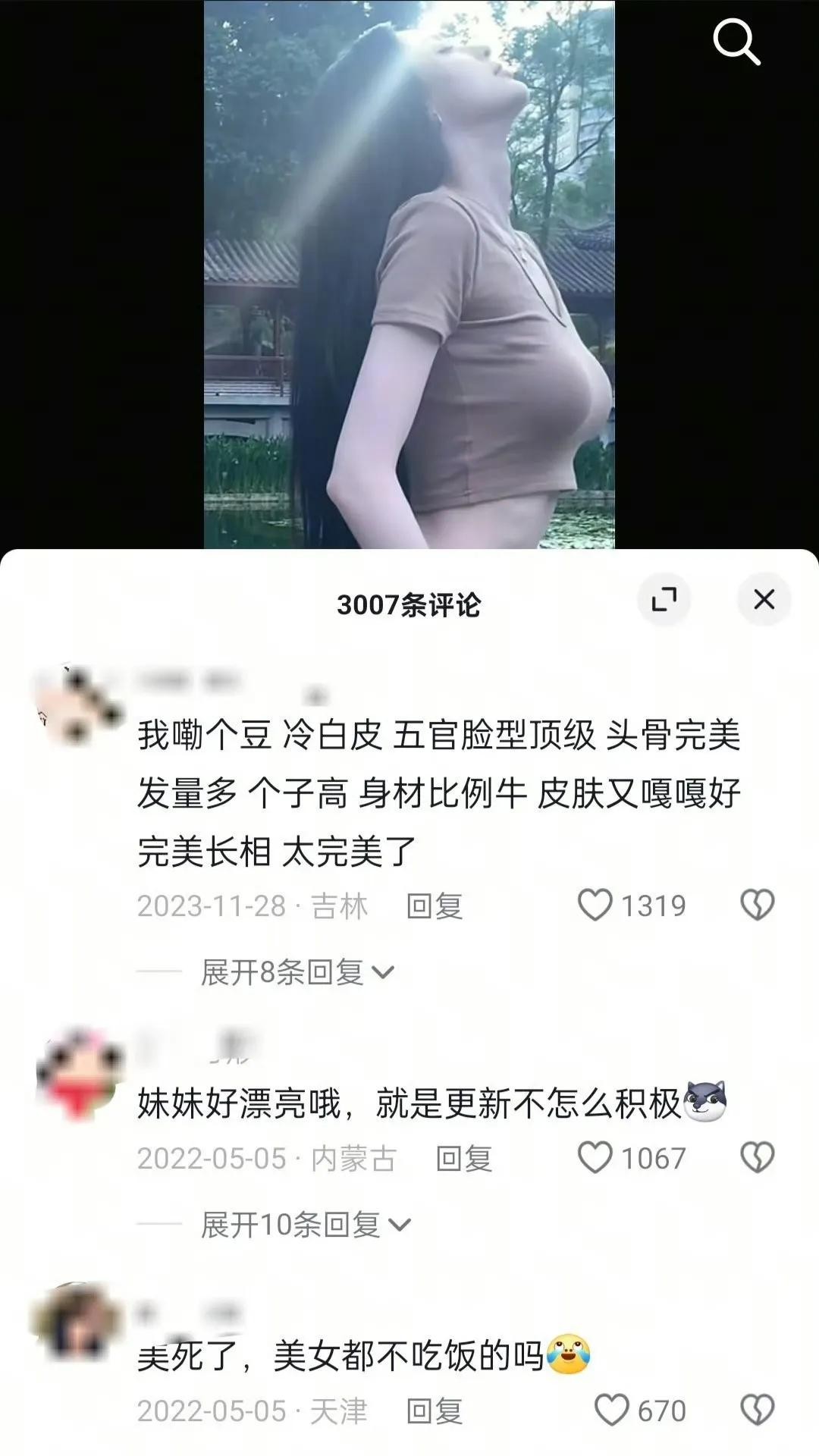Image resolution: width=819 pixels, height=1456 pixels.
Task: Like the comment from 内蒙古
Action: pos(595,1158)
